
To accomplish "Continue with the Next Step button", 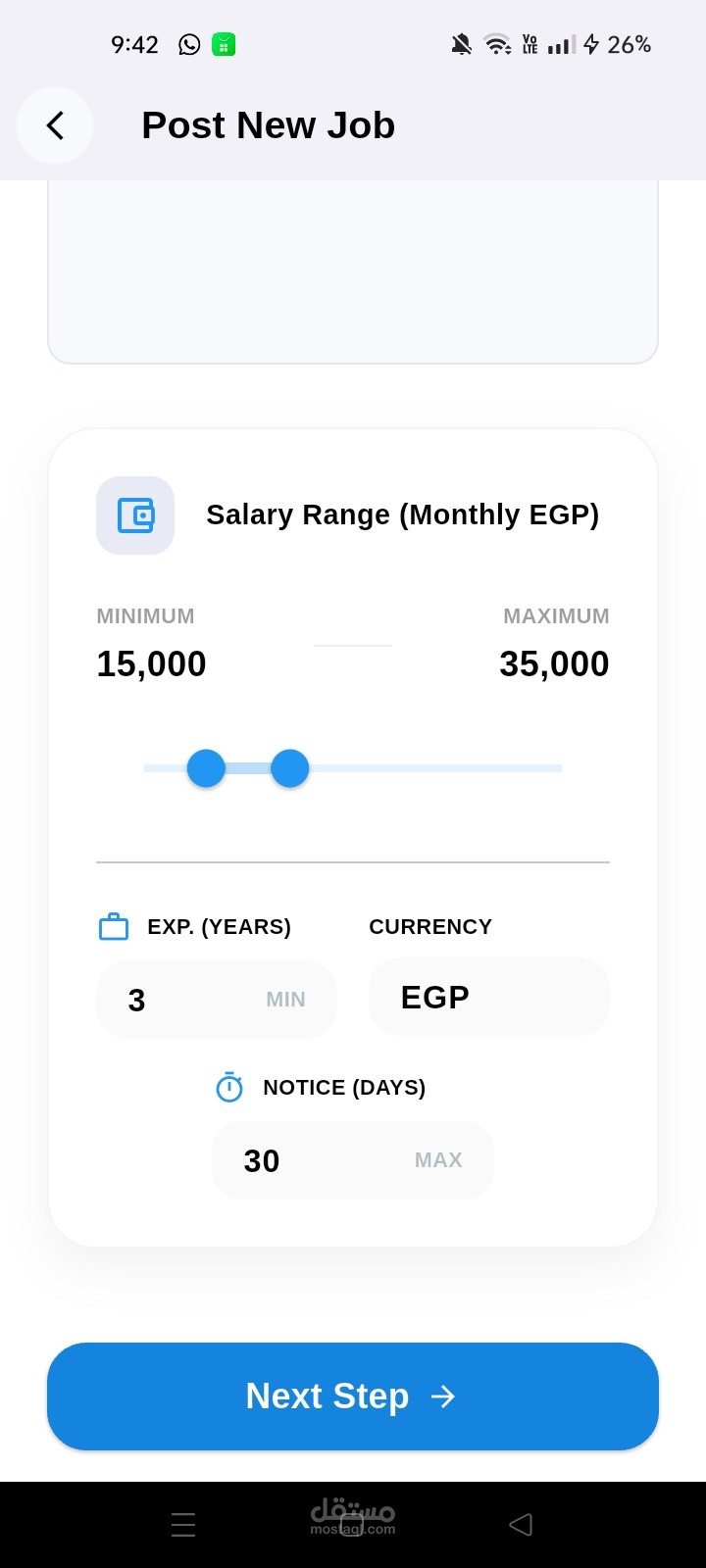I will coord(353,1396).
